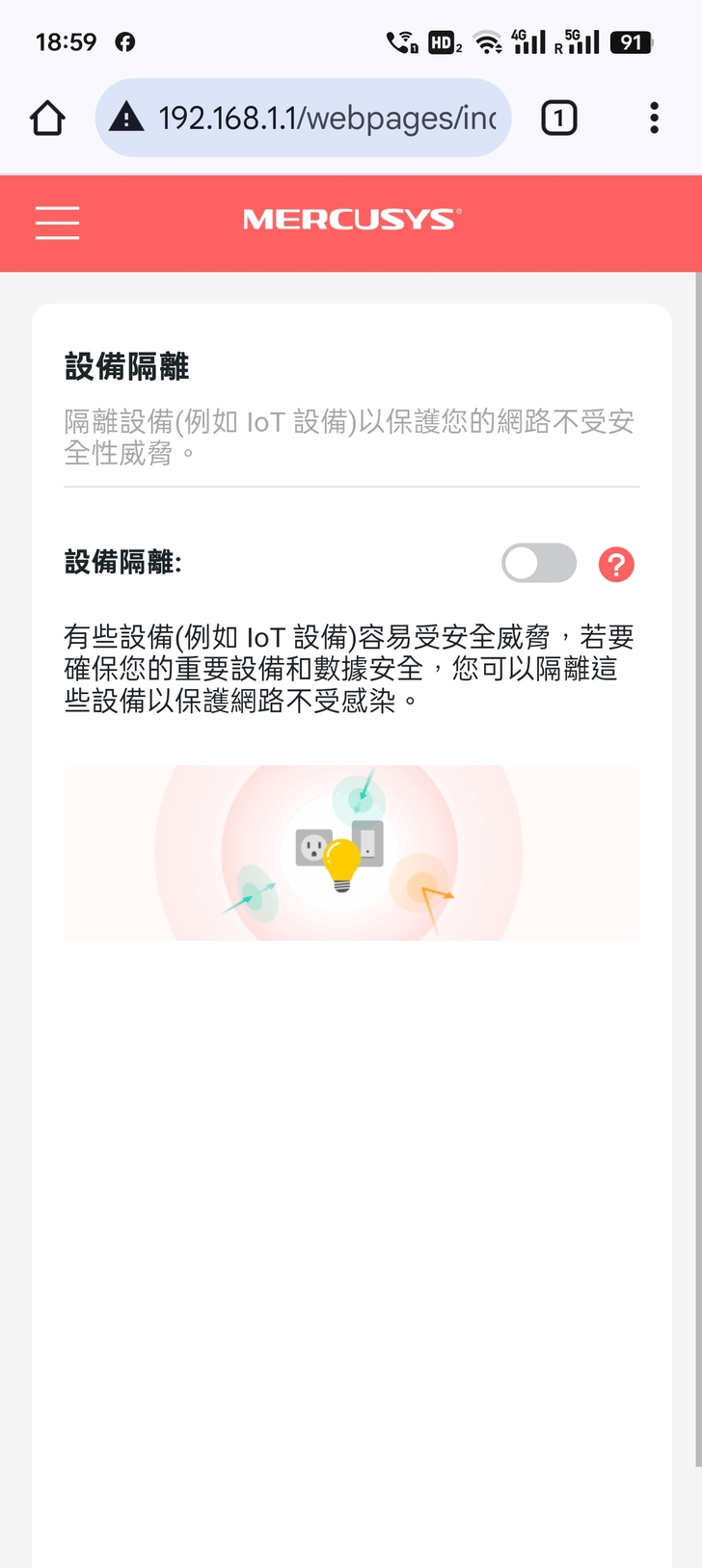
Task: Open the Mercusys hamburger menu
Action: (57, 222)
